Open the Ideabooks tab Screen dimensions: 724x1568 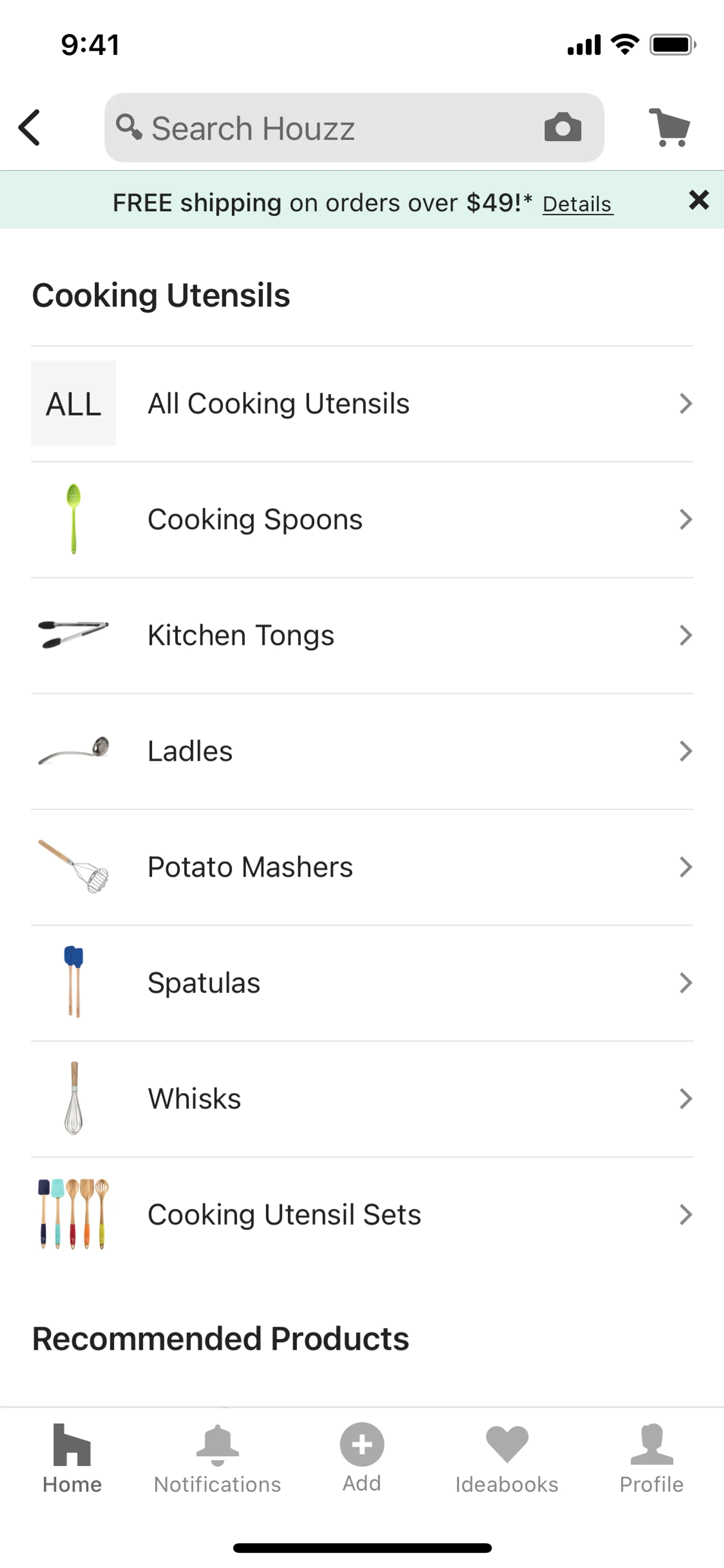tap(507, 1459)
